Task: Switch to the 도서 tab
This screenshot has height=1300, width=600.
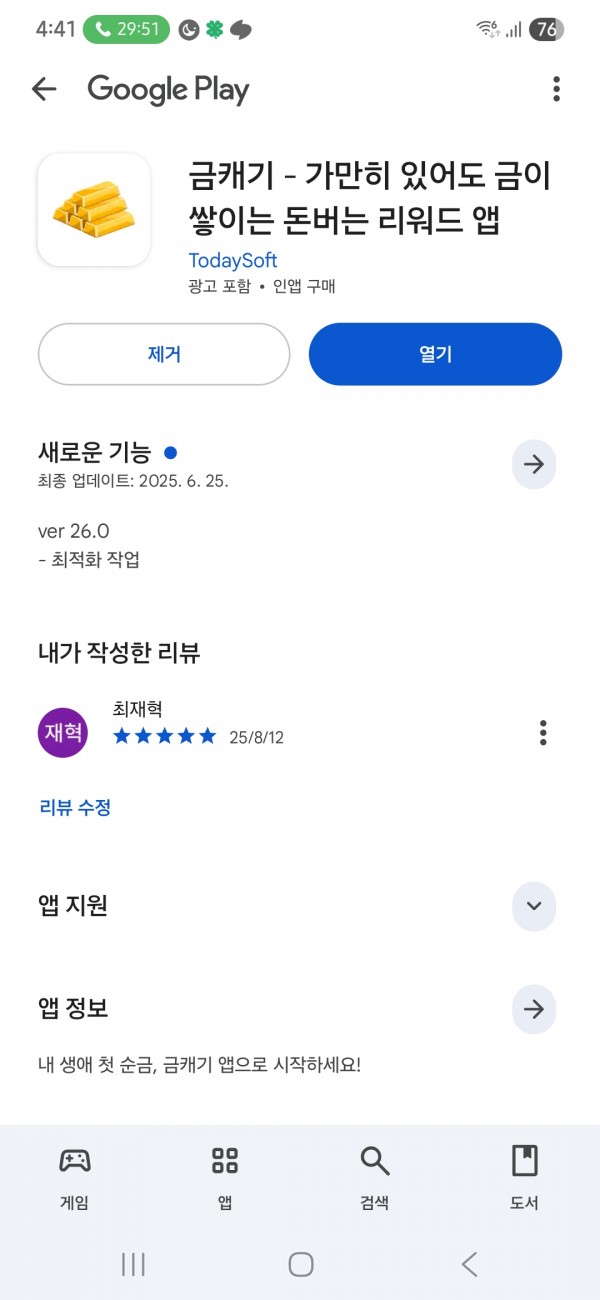Action: (525, 1178)
